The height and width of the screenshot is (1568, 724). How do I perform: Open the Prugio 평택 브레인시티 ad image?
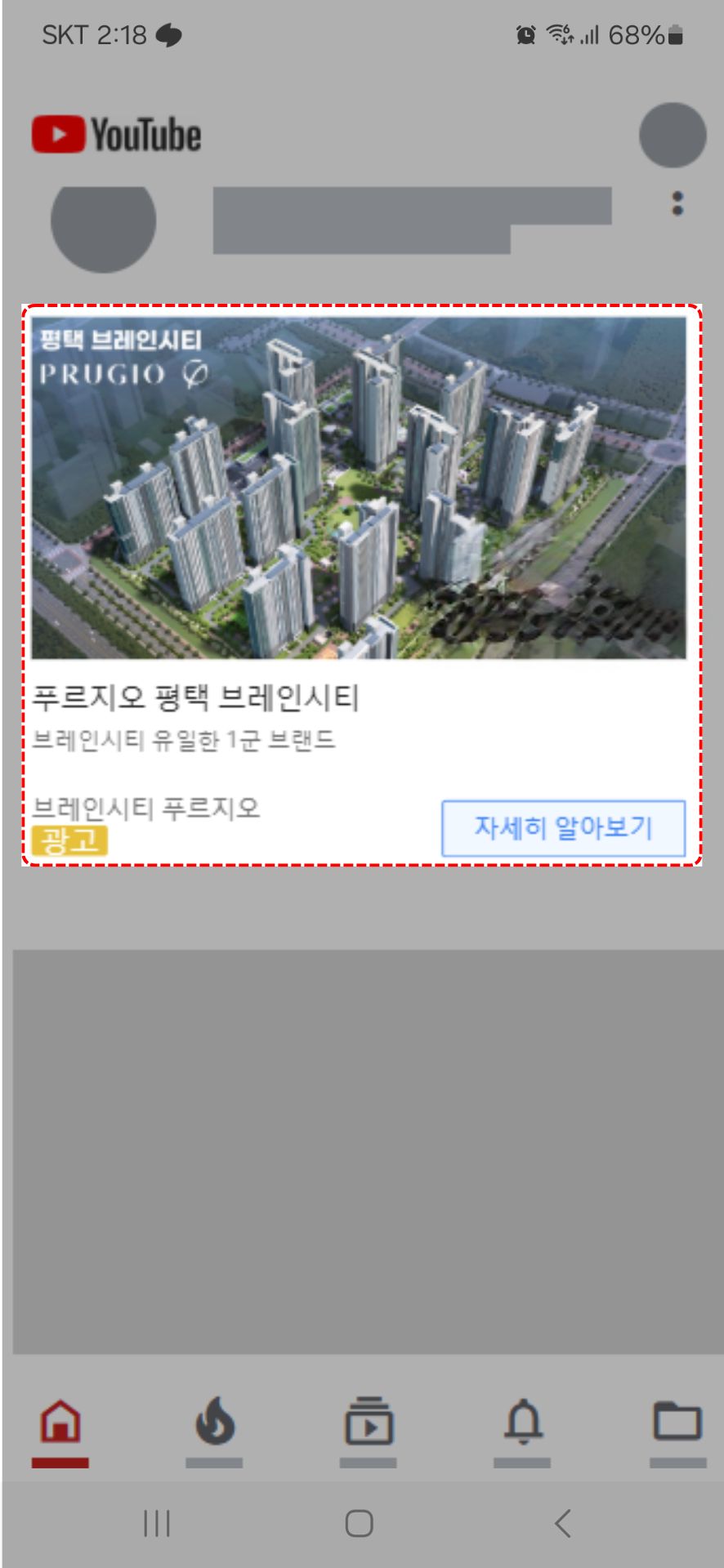point(359,488)
